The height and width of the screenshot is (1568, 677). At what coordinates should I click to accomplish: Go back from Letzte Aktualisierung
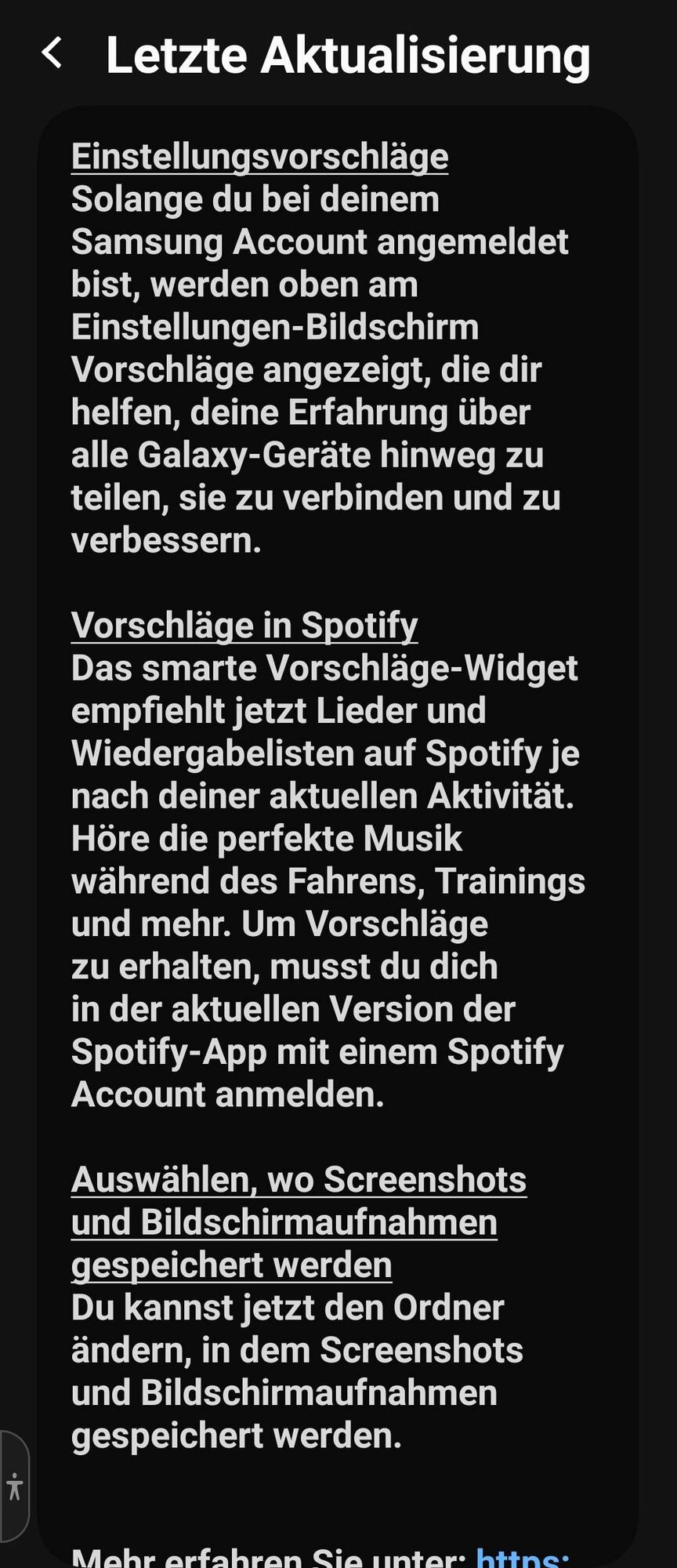(52, 53)
